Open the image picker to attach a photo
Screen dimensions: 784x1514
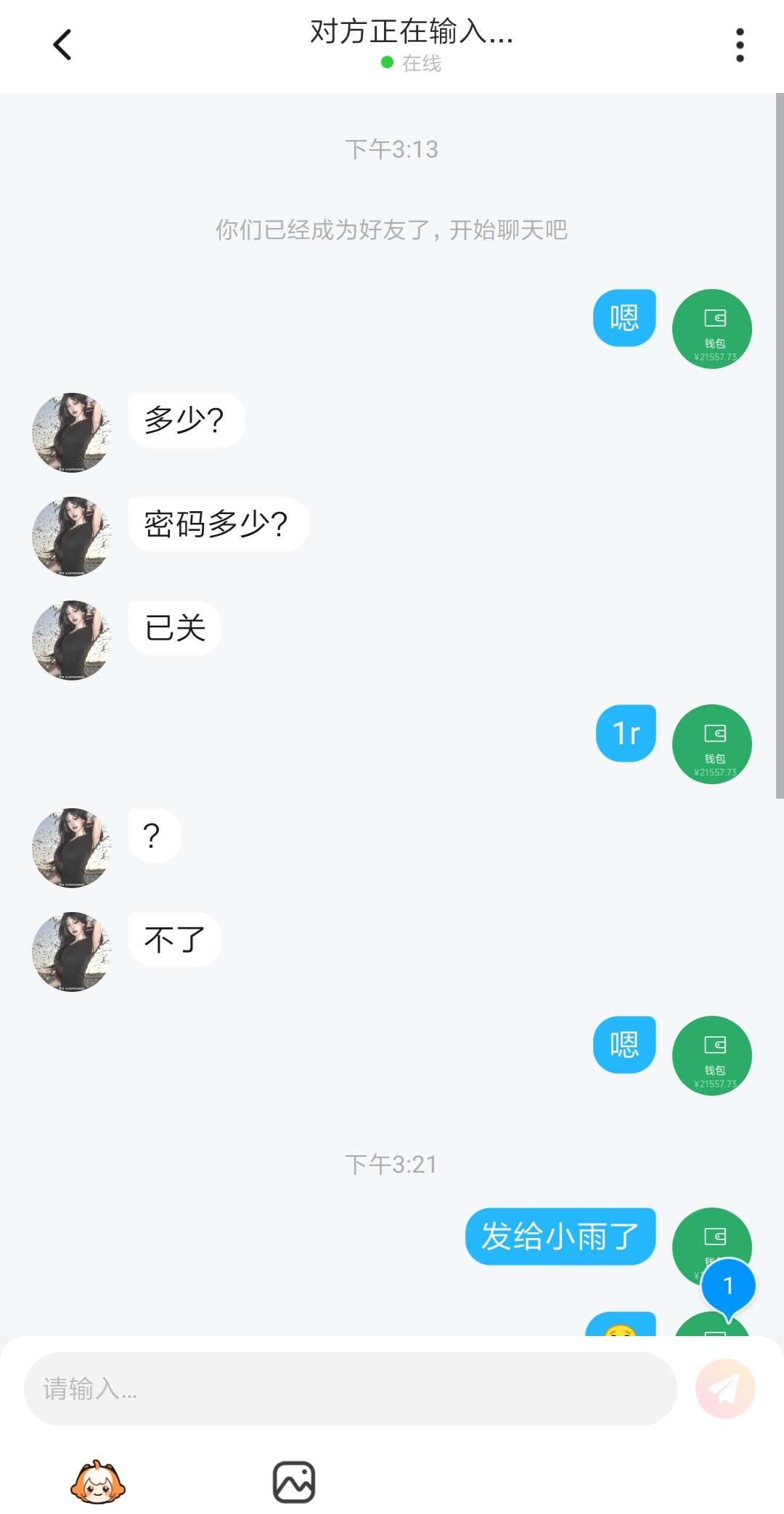coord(294,1482)
